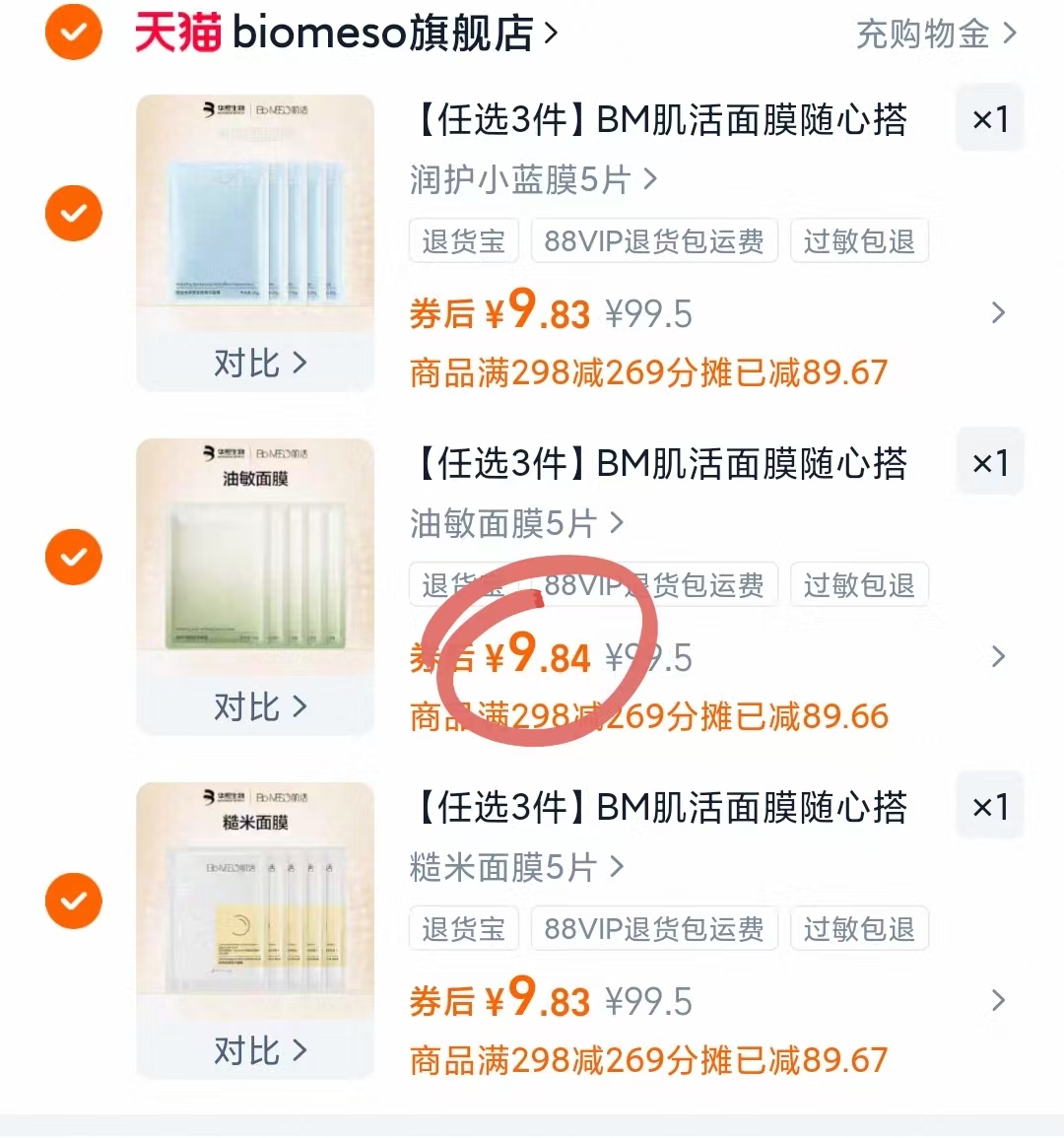Click the ×1 quantity badge on 油敏面膜

click(989, 462)
